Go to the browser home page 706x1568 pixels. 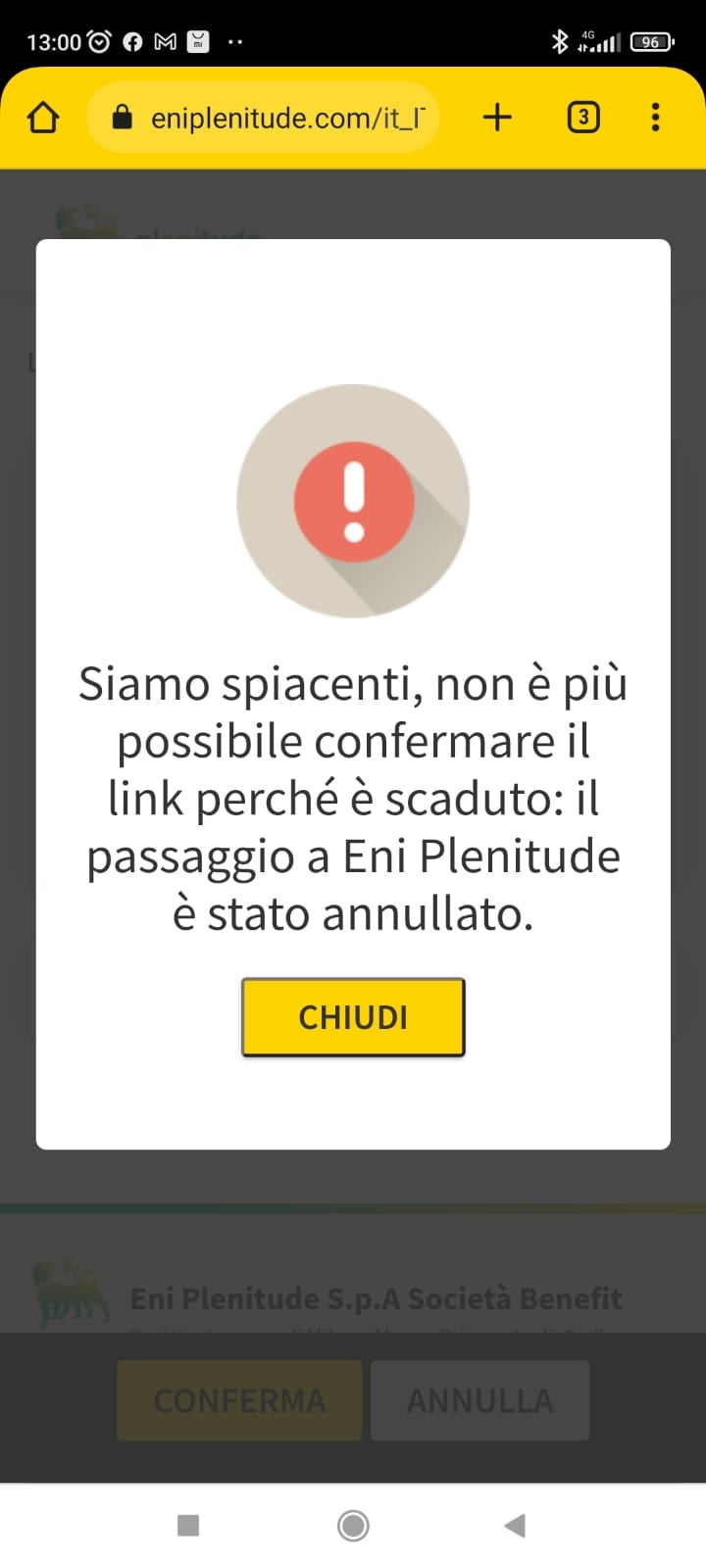[43, 118]
